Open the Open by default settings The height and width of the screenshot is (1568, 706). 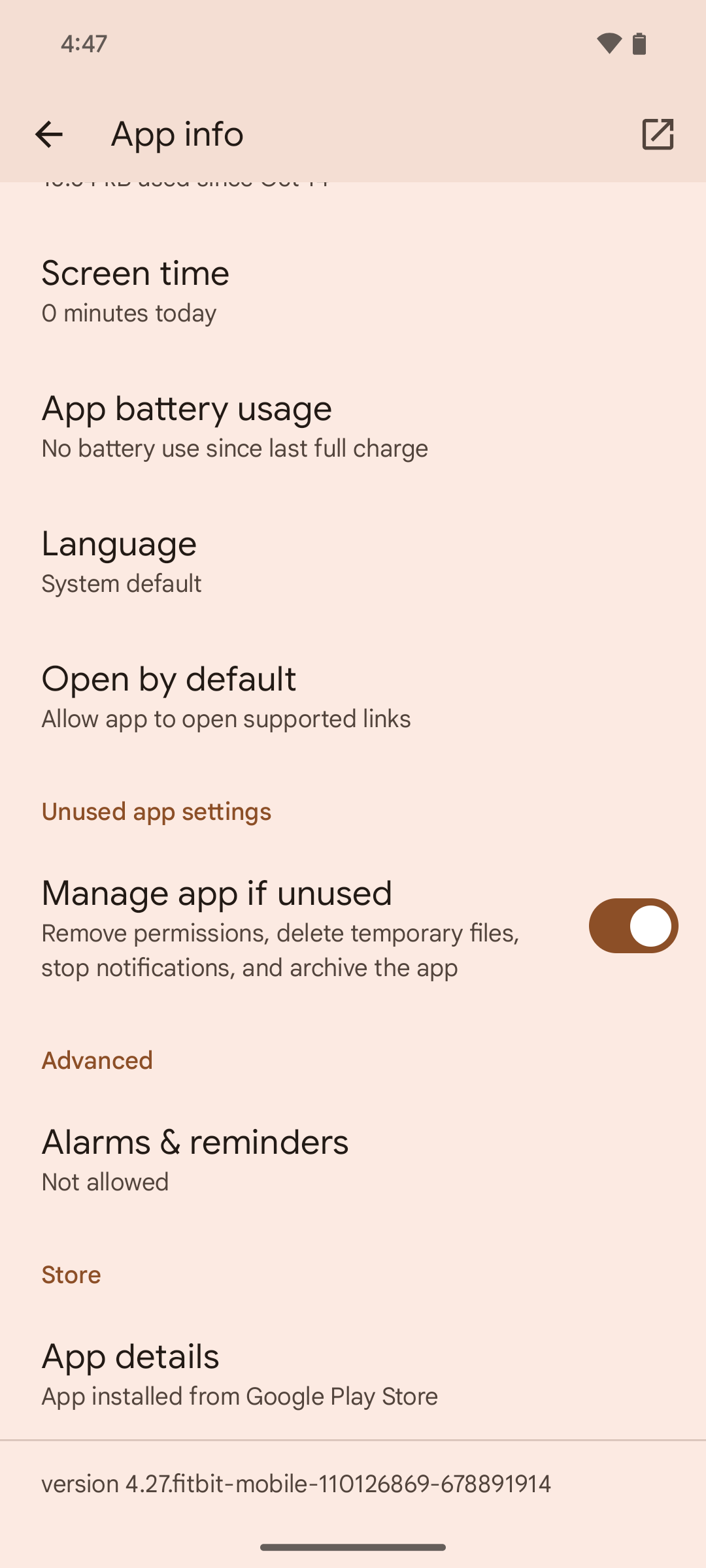click(x=353, y=697)
